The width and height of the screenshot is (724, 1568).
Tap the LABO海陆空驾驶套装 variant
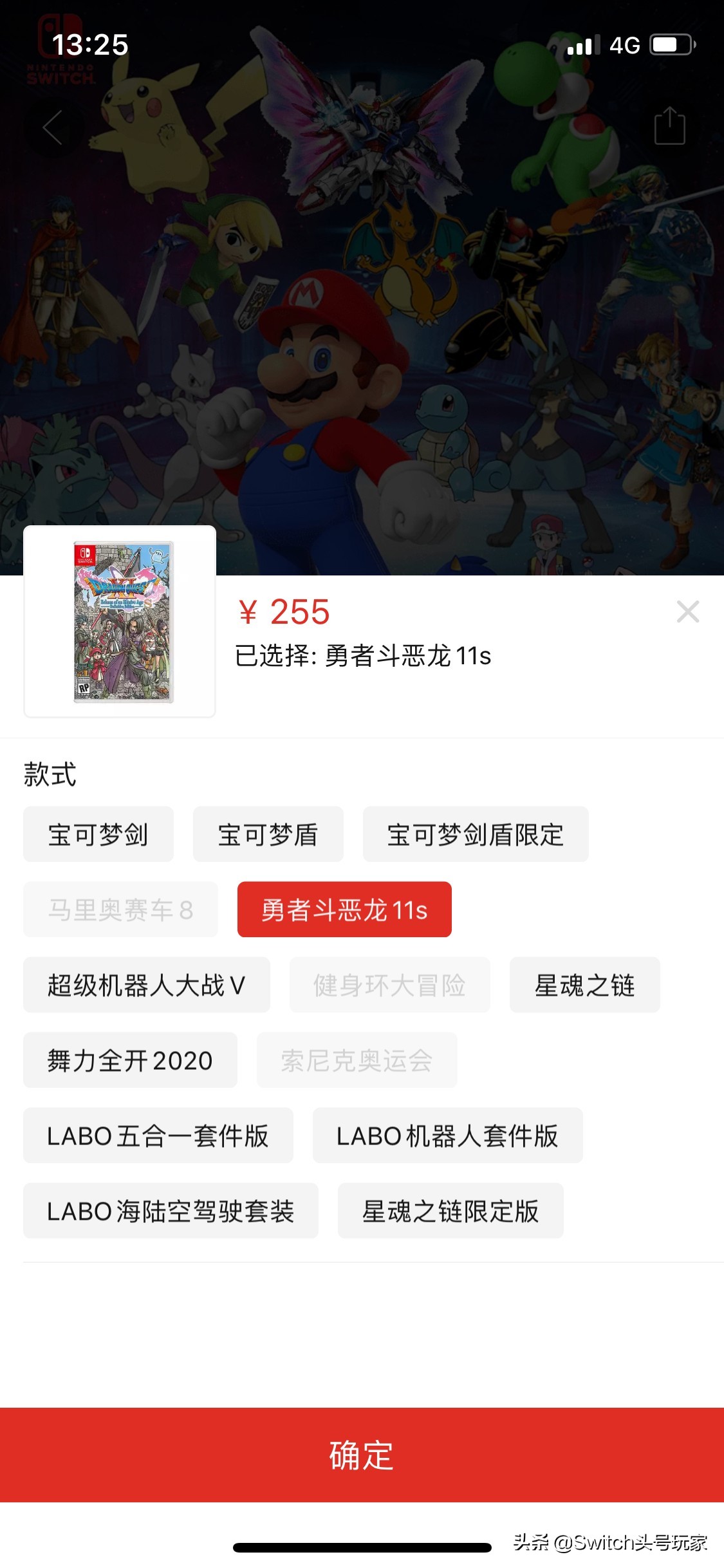coord(171,1211)
